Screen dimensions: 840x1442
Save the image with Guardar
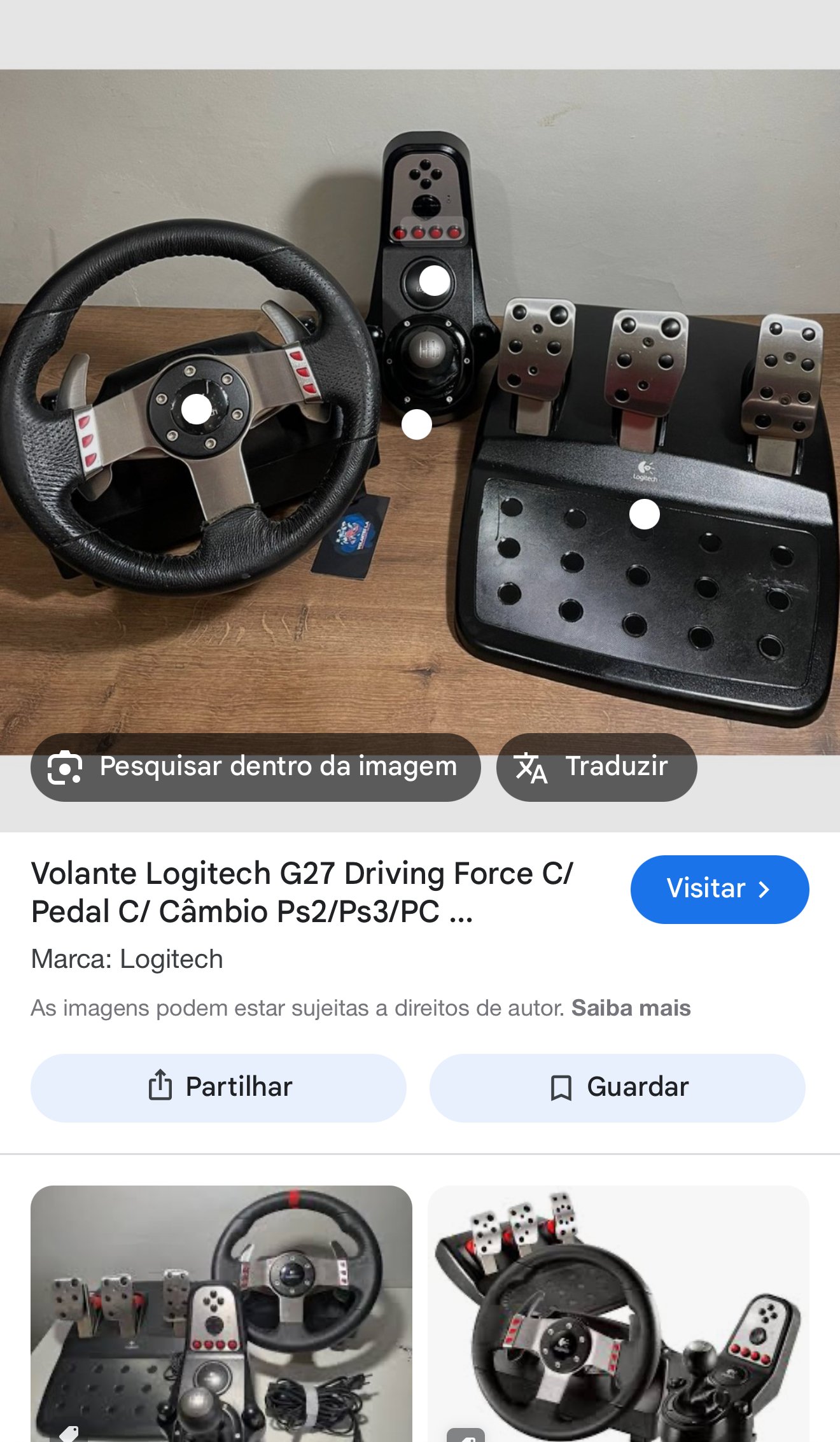617,1087
